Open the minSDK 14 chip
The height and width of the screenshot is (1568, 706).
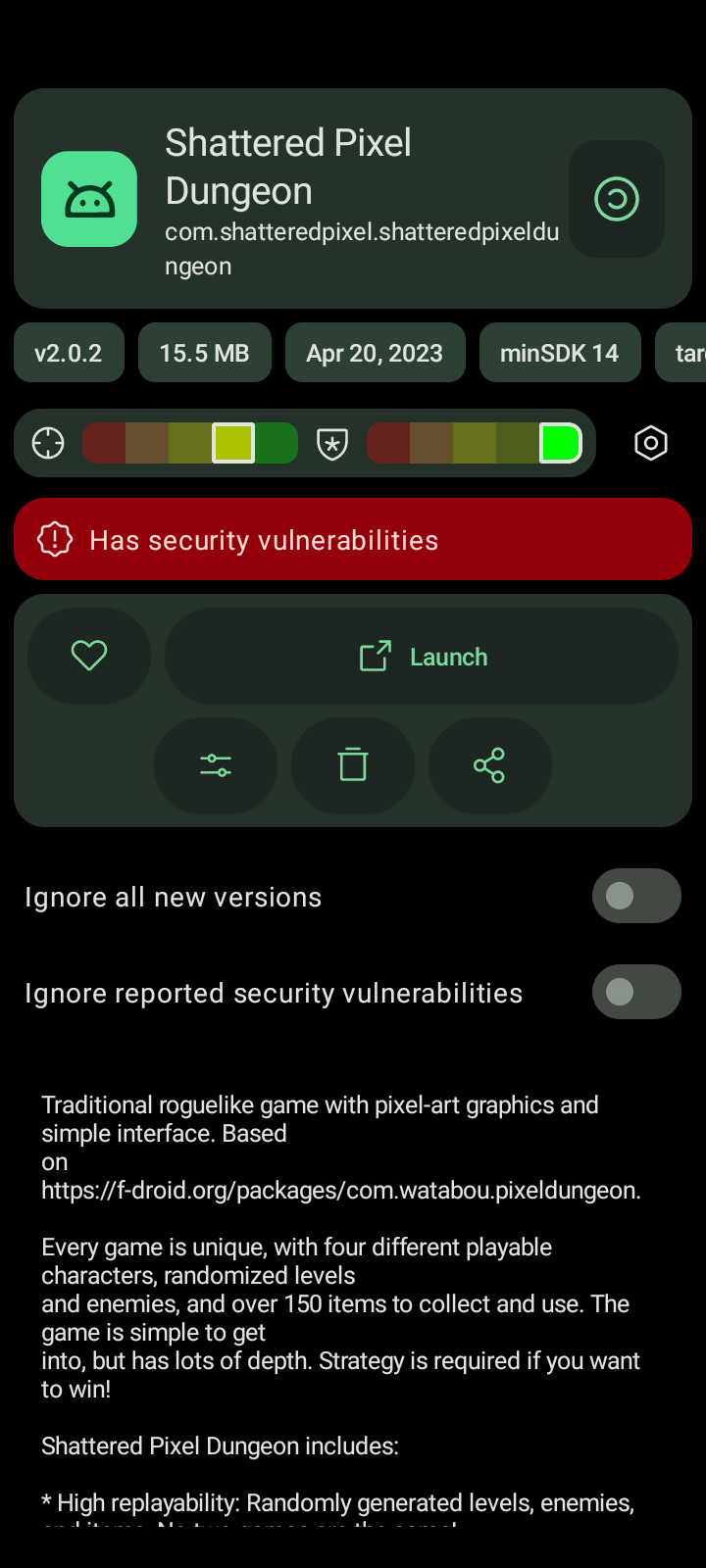[560, 353]
